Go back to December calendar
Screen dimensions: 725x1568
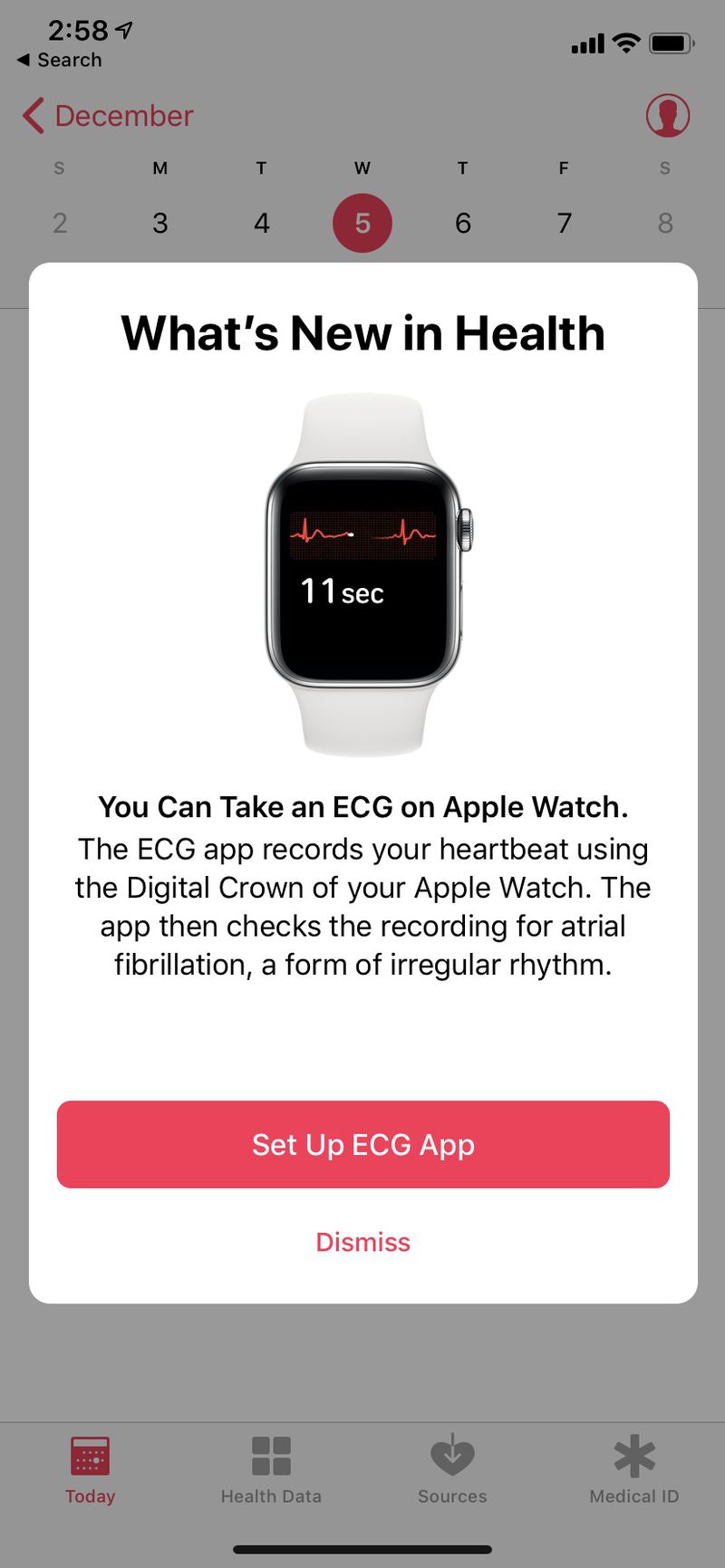pyautogui.click(x=108, y=116)
